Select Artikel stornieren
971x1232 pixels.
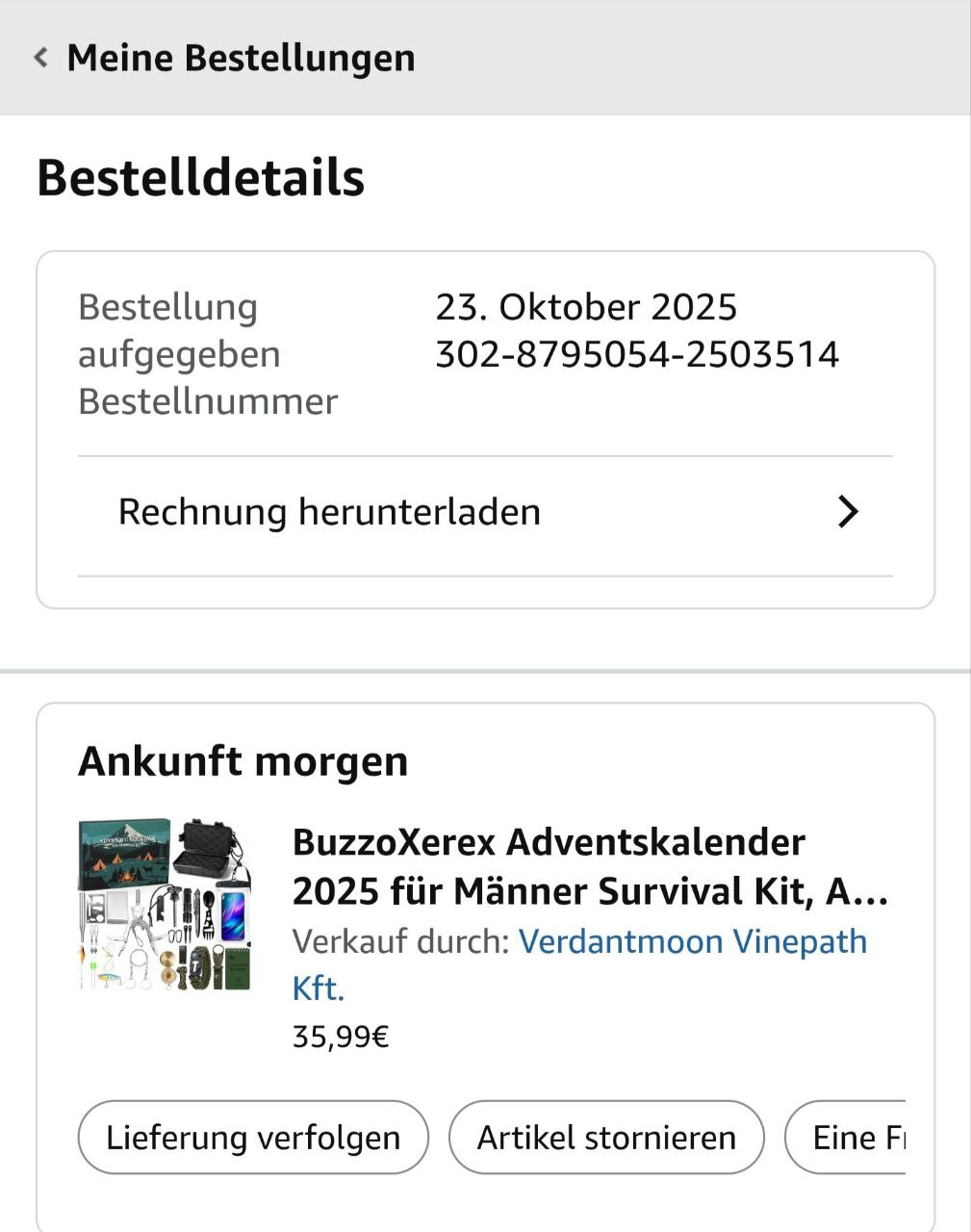coord(606,1138)
